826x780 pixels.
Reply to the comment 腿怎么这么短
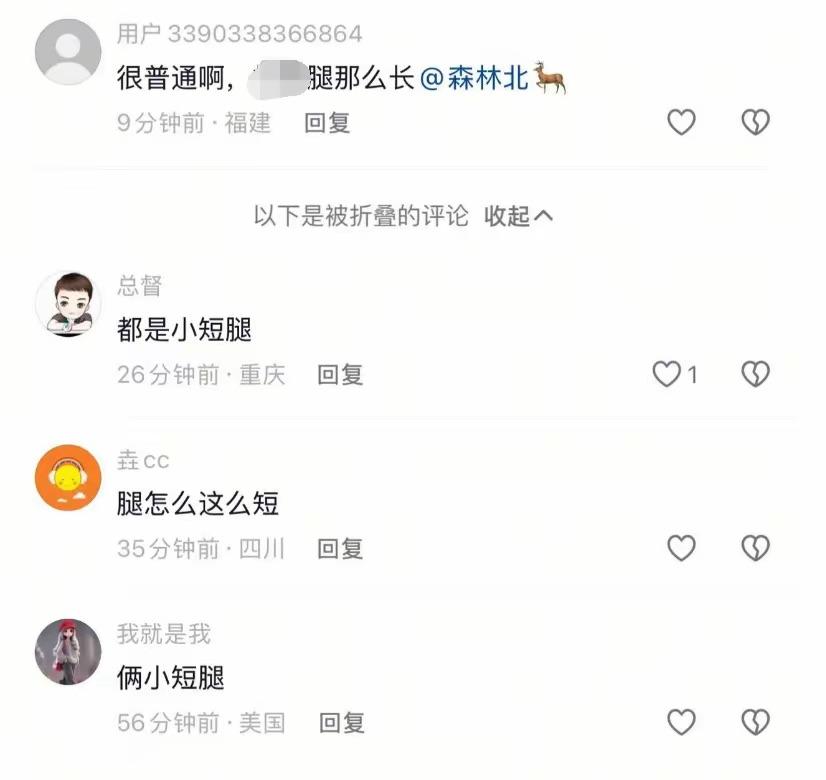340,548
